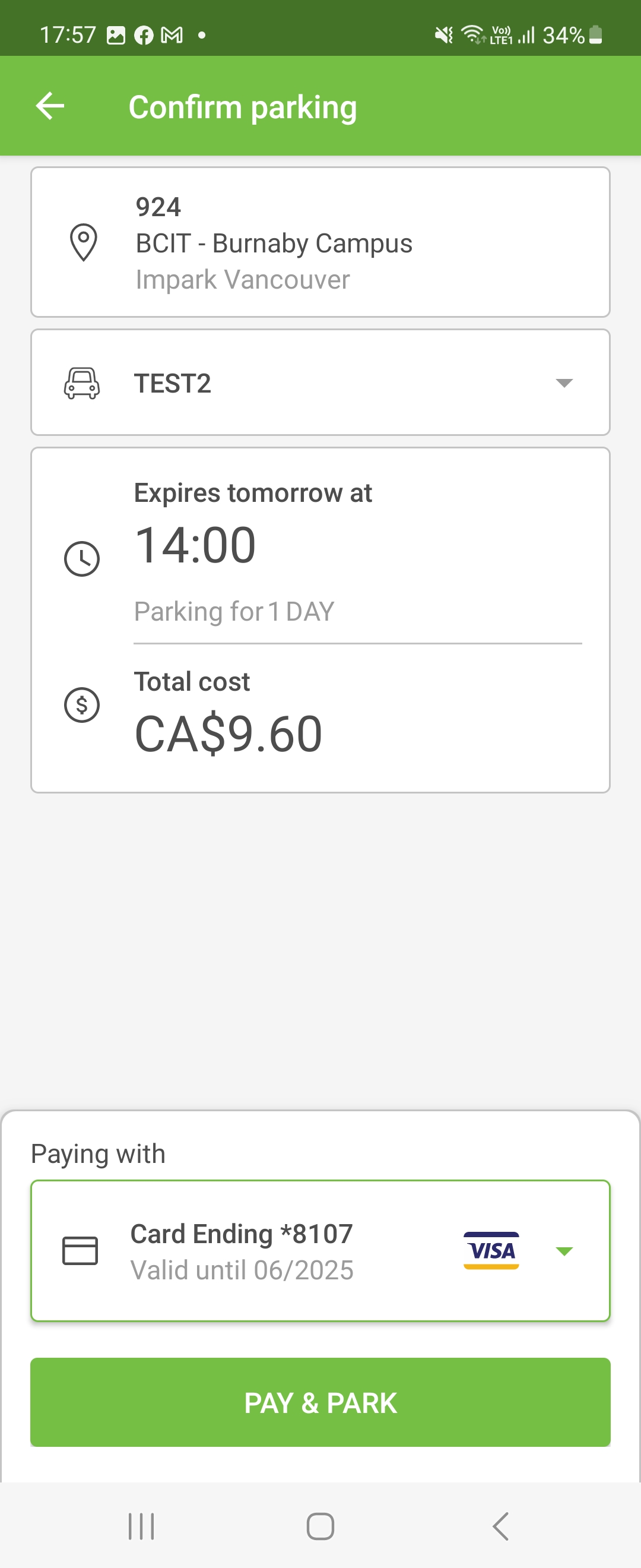
Task: Open the TEST2 vehicle dropdown
Action: (320, 383)
